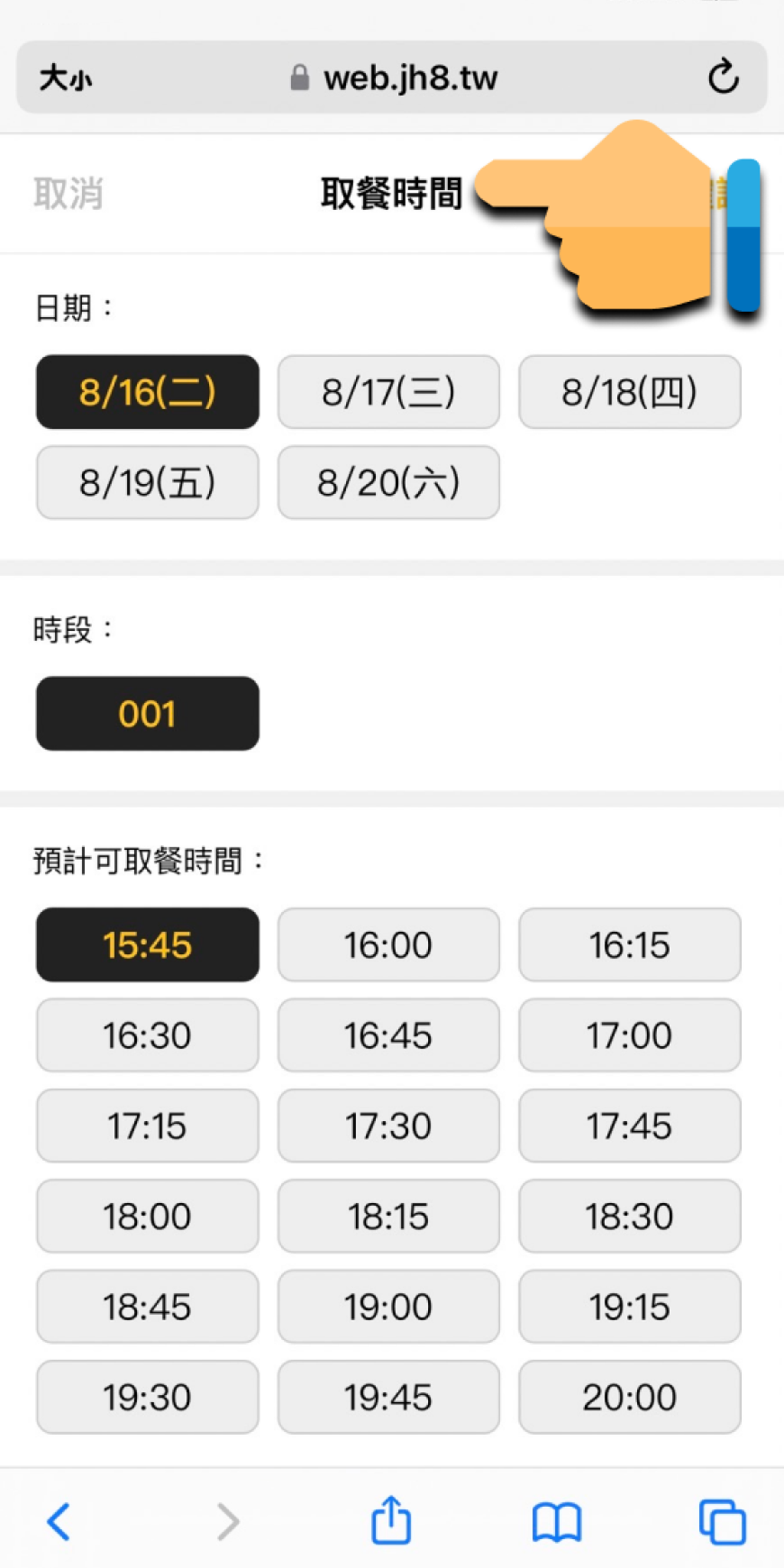Go back in Safari
784x1568 pixels.
(59, 1522)
